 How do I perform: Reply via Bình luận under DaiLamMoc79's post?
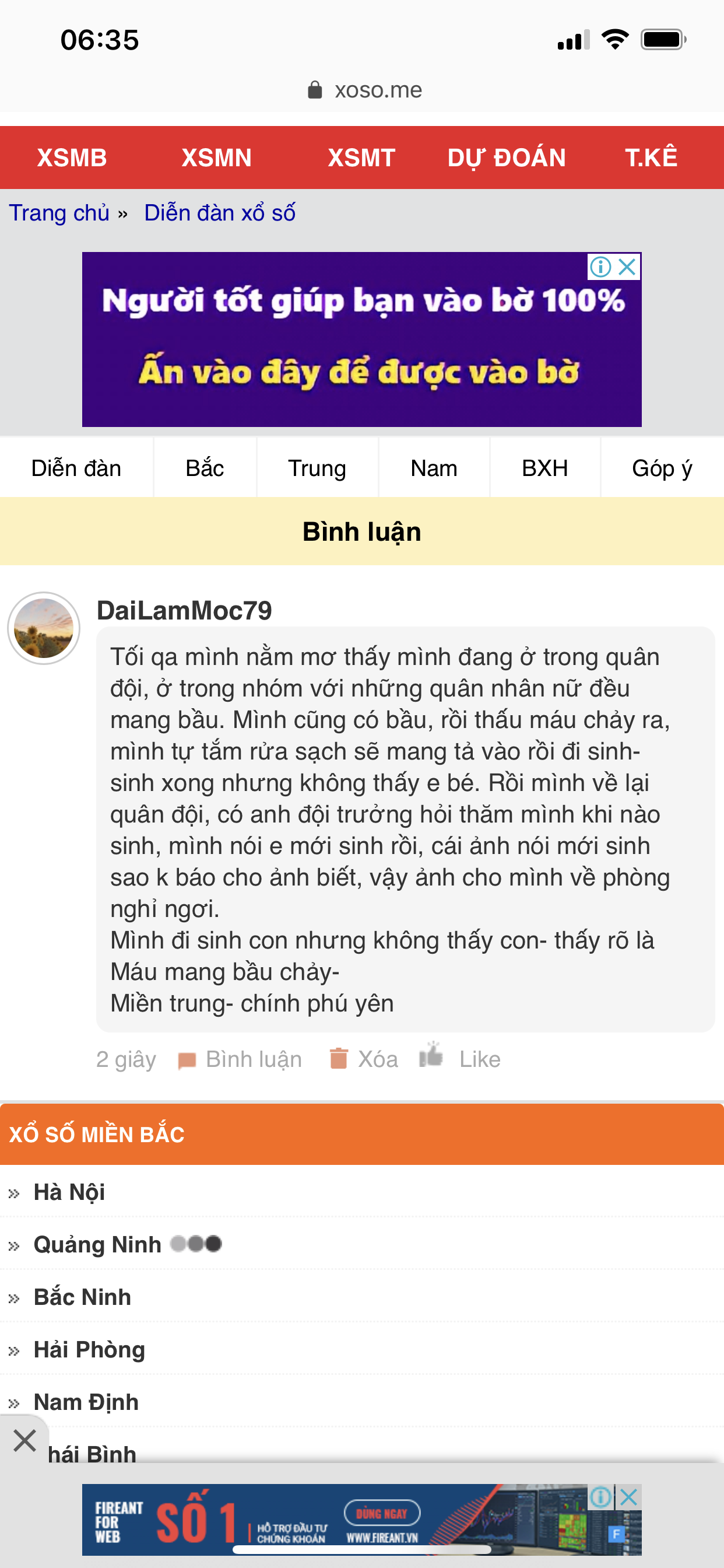(x=240, y=1059)
